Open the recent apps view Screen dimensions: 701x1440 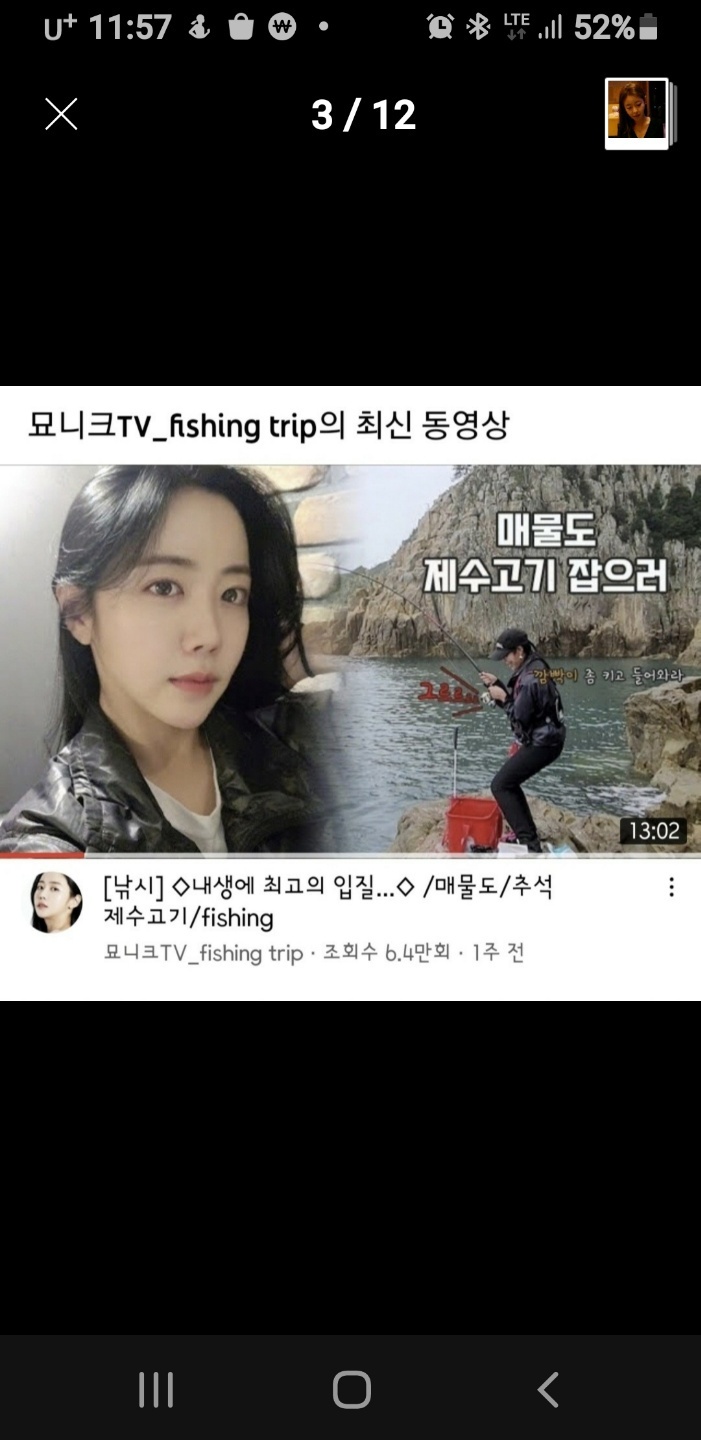(x=156, y=1389)
